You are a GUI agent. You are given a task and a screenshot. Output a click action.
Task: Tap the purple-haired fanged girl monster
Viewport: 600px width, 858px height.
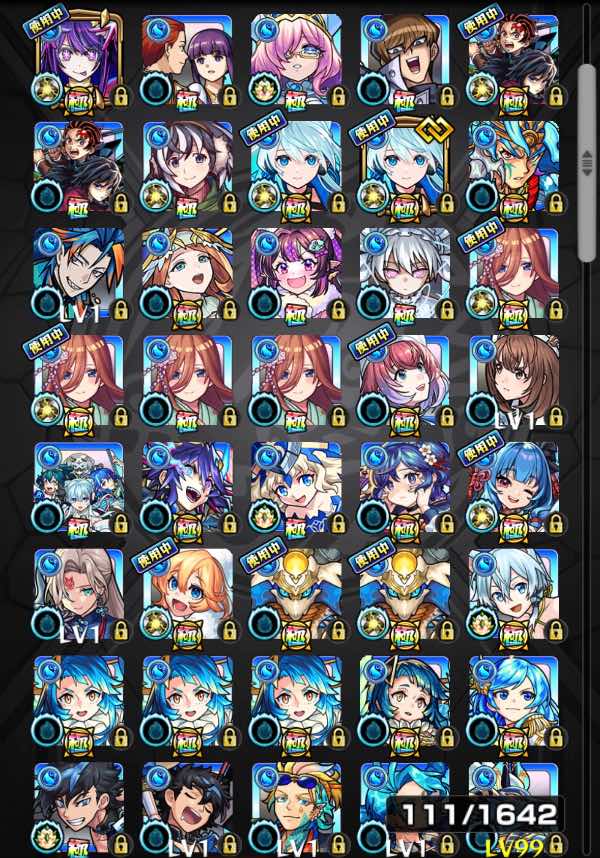[297, 274]
